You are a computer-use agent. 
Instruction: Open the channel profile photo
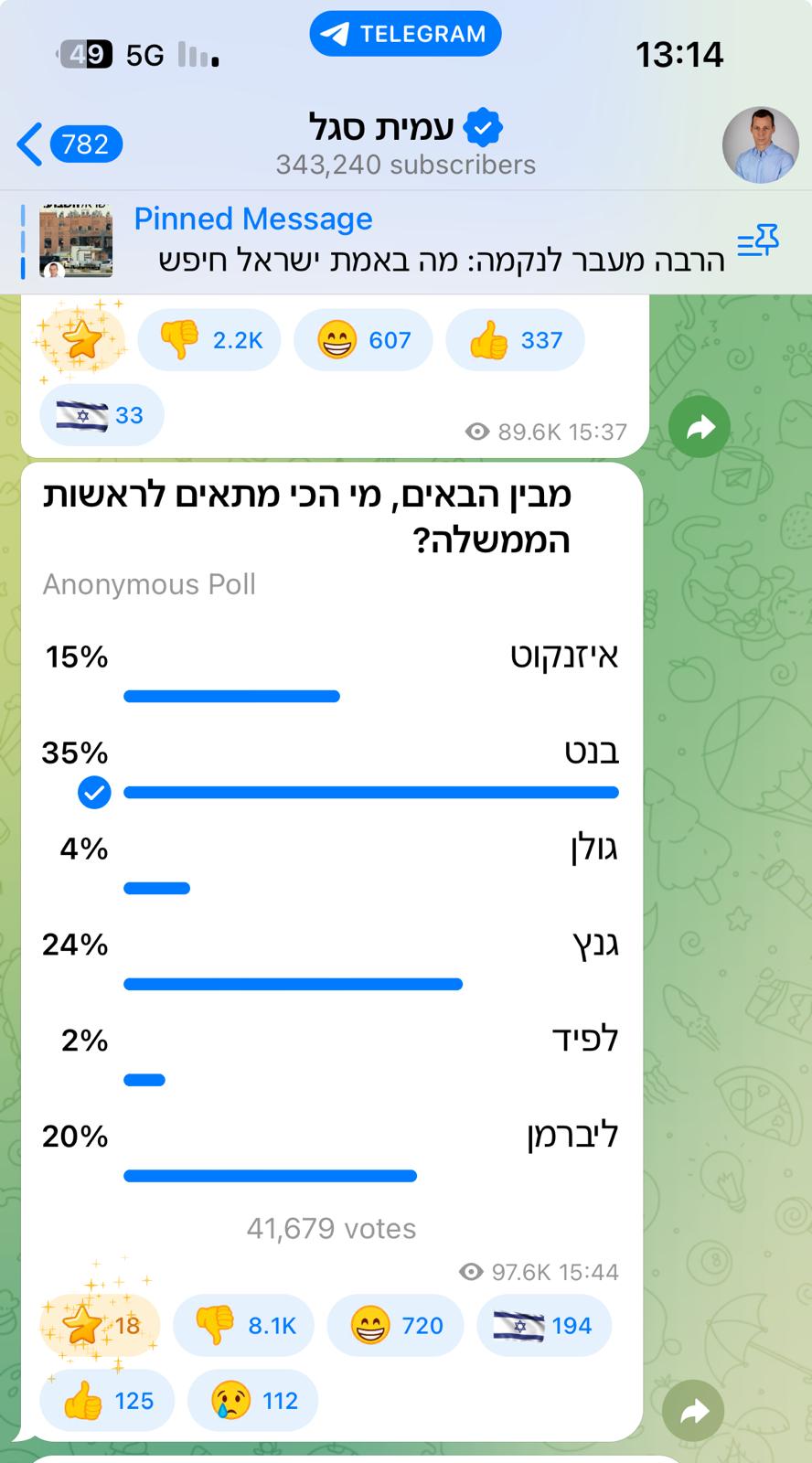tap(760, 144)
